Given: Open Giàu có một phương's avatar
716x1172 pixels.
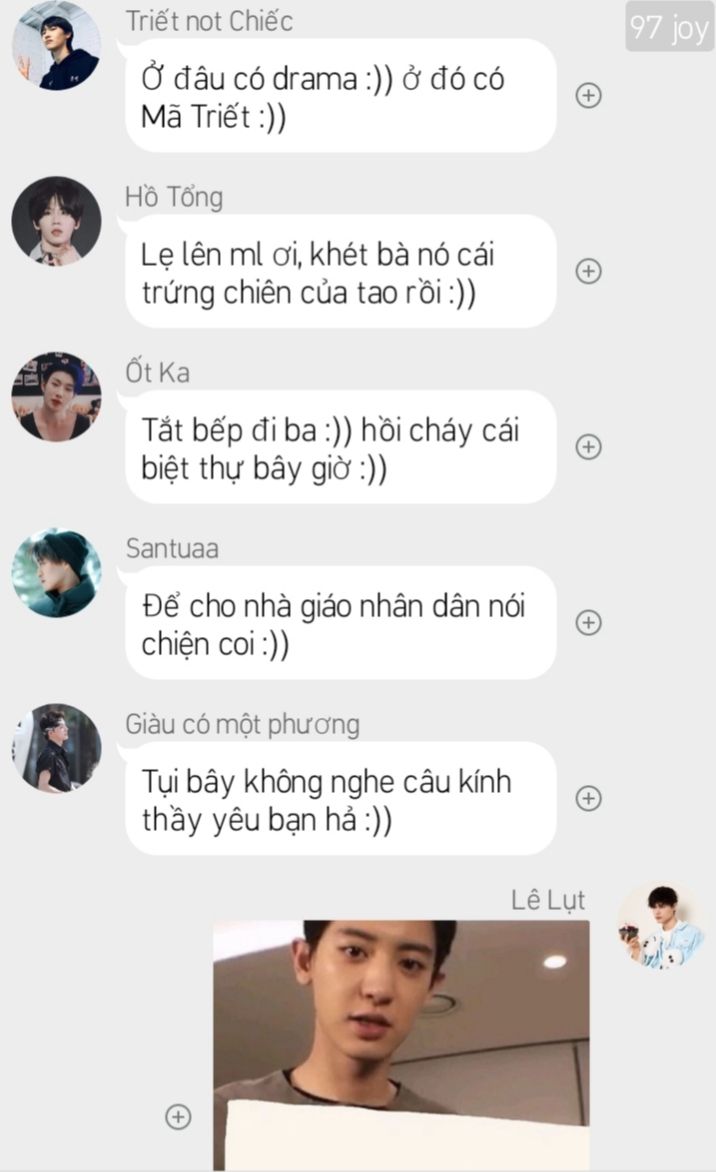Looking at the screenshot, I should coord(56,748).
